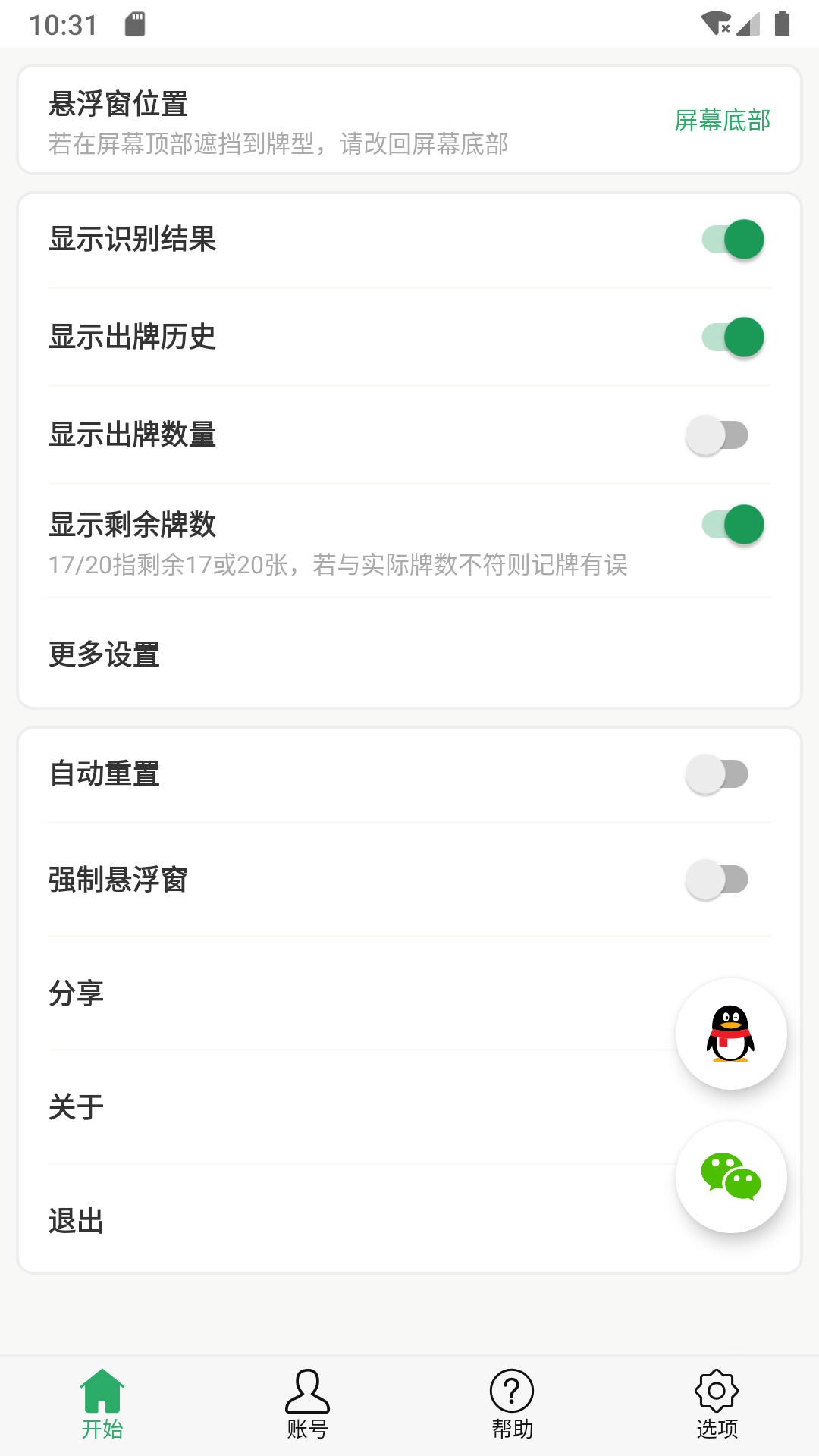
Task: Click the battery indicator icon
Action: (x=783, y=23)
